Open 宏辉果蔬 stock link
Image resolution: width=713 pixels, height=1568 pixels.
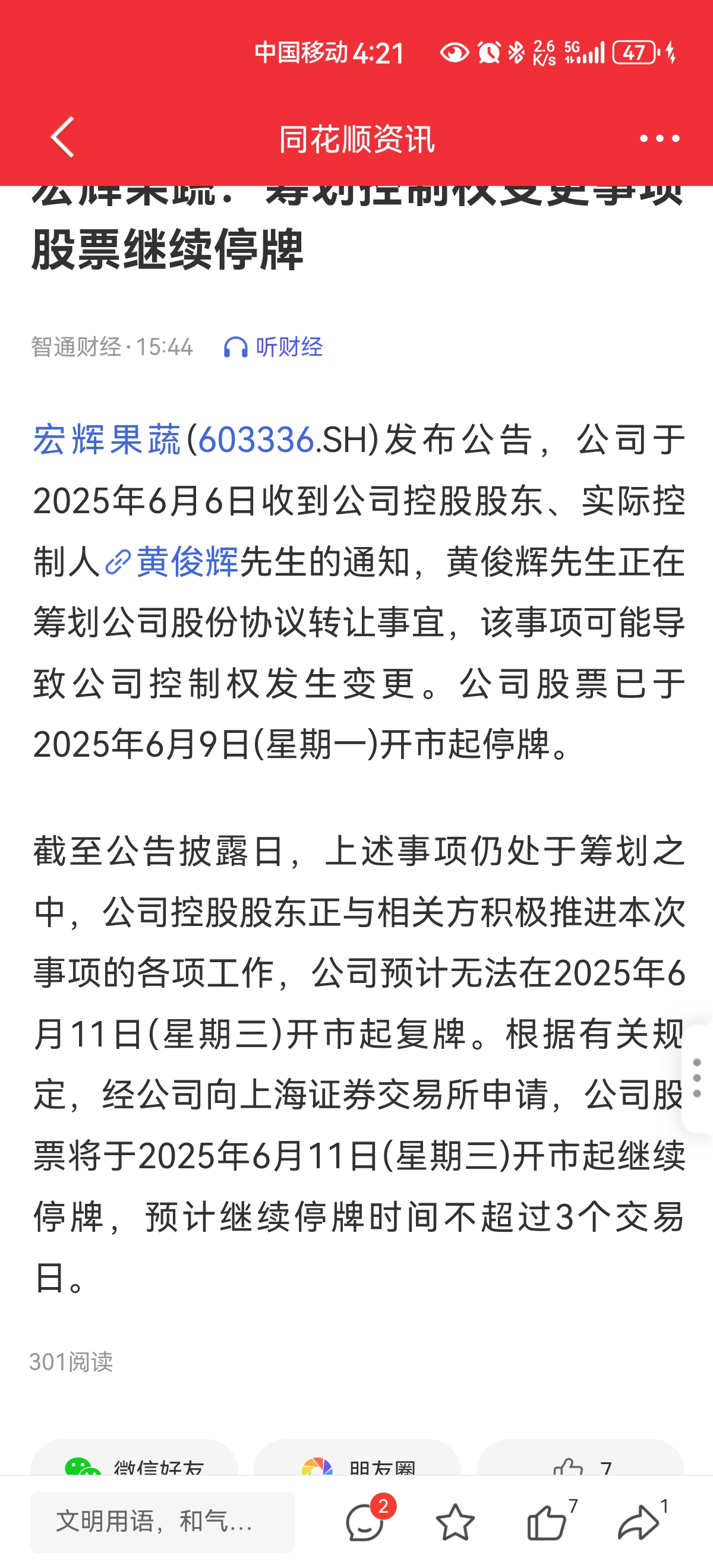click(107, 440)
